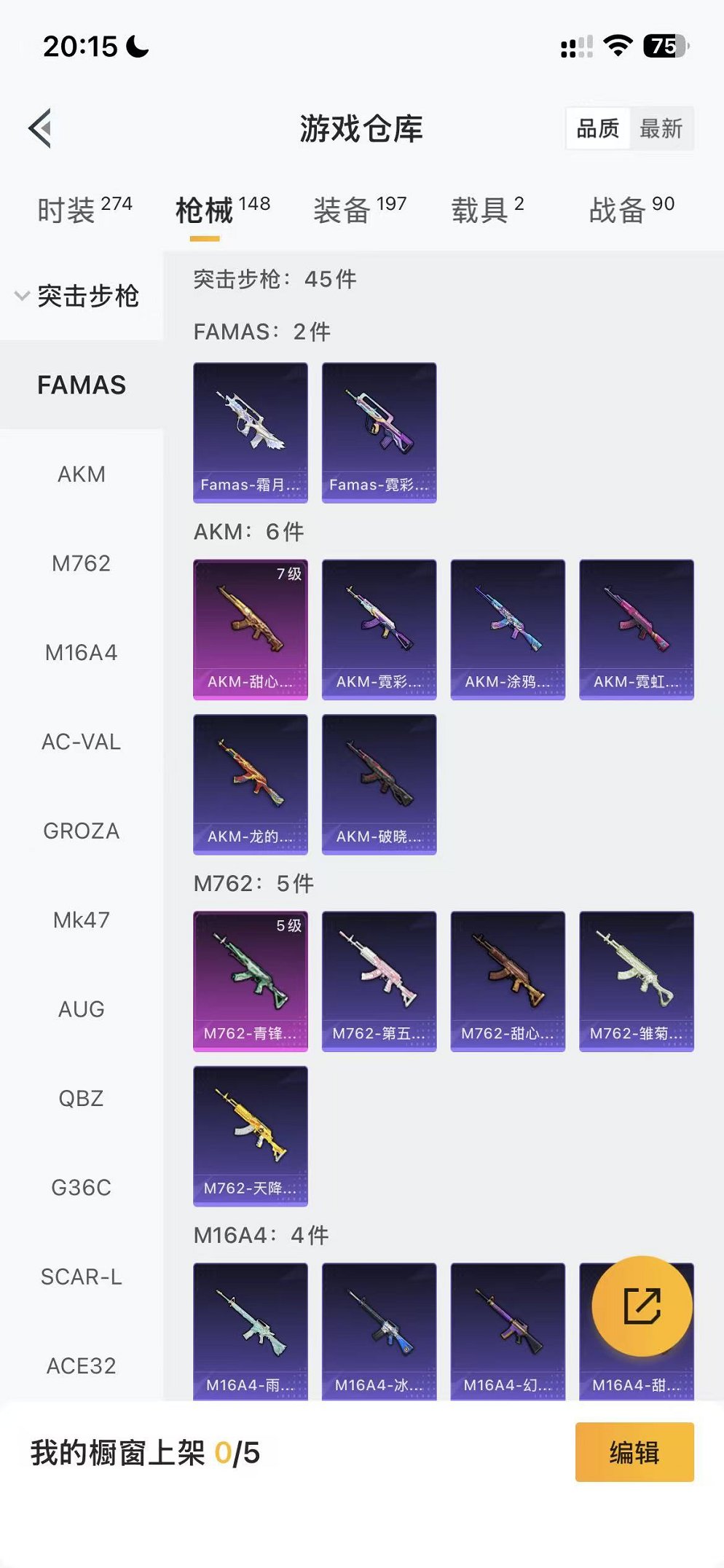
Task: View the 7级 AKM-甜心 skin
Action: (251, 630)
